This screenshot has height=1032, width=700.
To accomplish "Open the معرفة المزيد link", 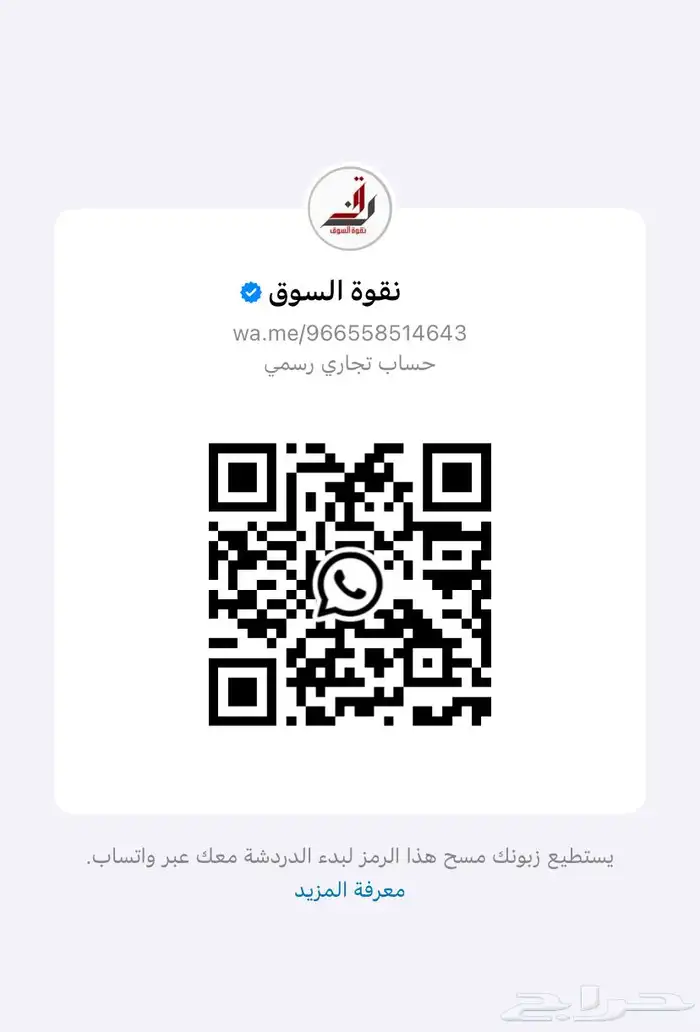I will click(x=350, y=890).
